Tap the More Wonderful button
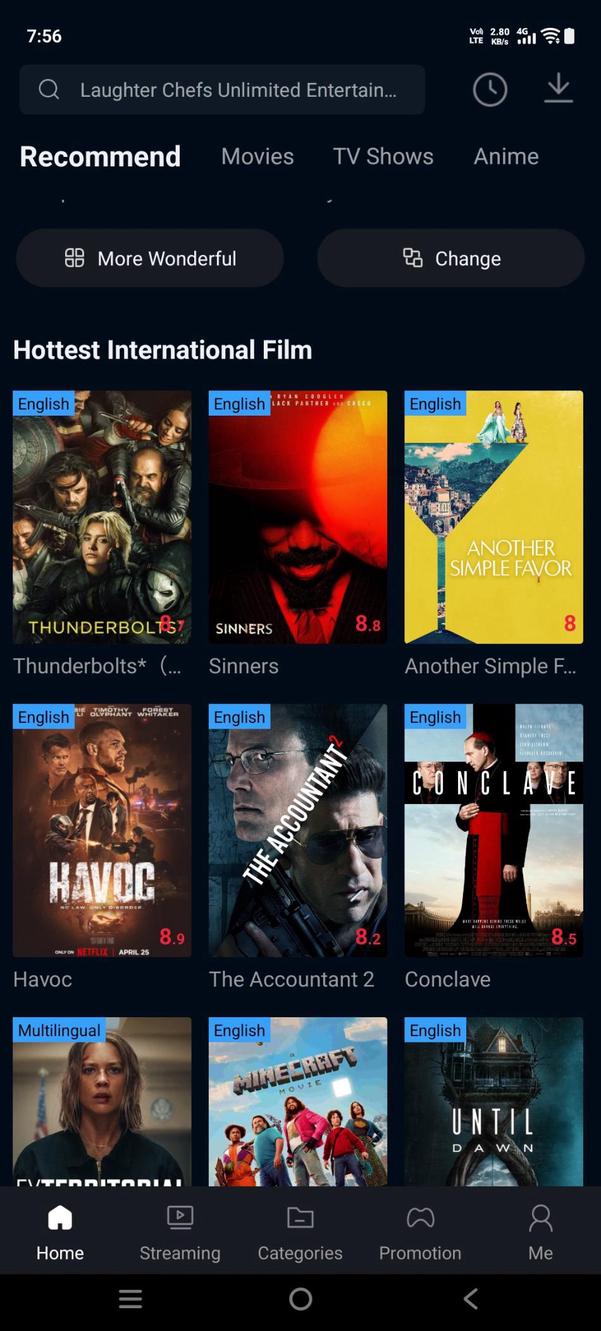The width and height of the screenshot is (601, 1331). click(x=150, y=258)
